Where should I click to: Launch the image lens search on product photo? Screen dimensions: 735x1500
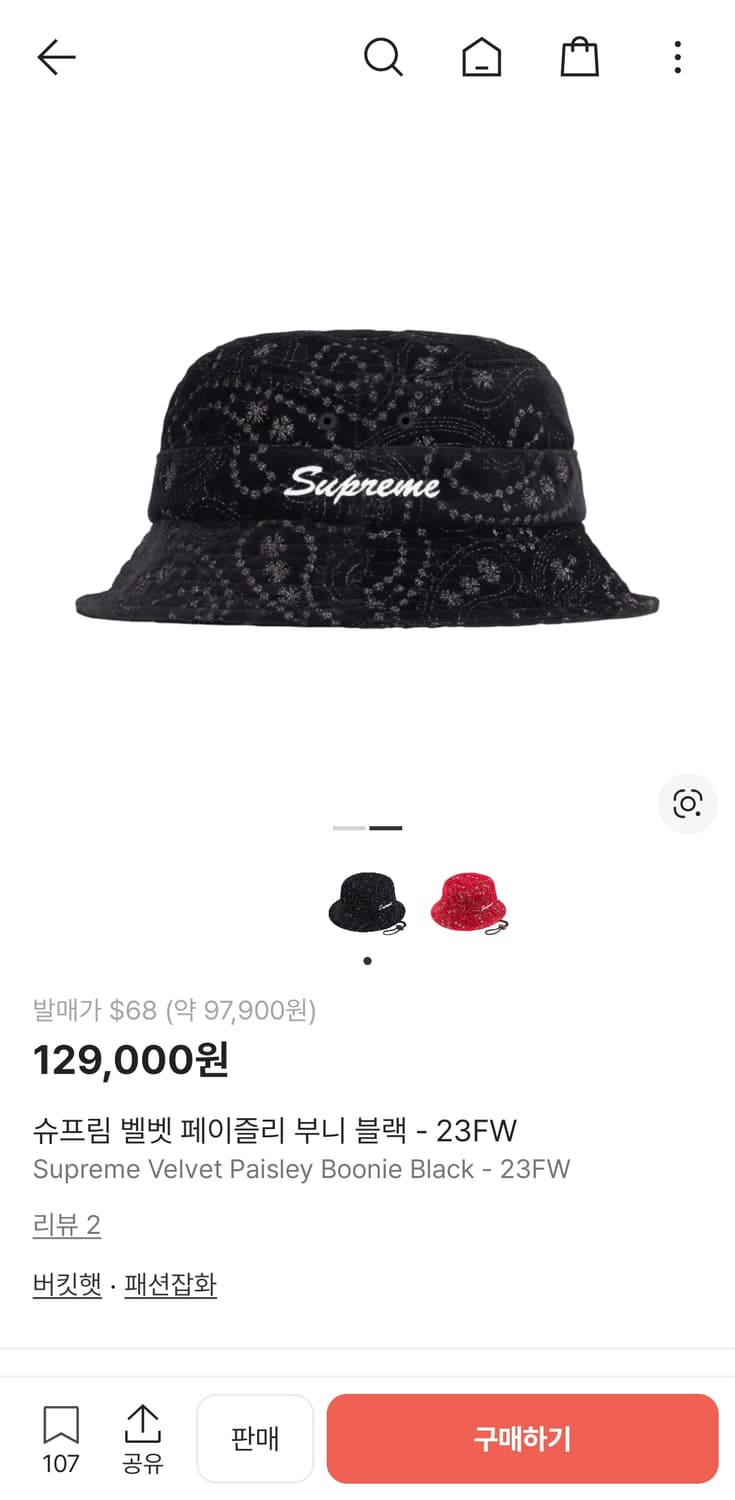point(687,803)
